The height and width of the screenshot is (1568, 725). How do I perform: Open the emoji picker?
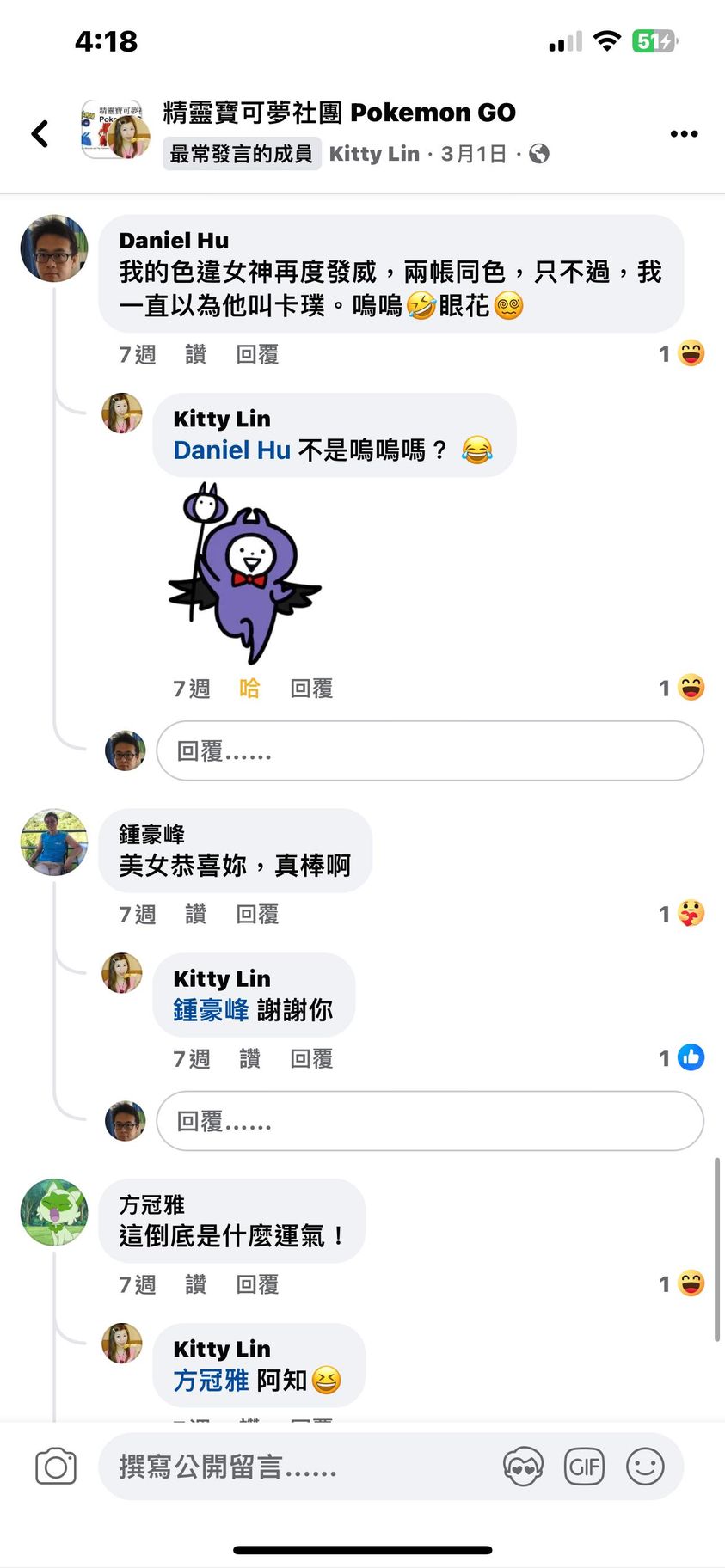click(645, 1467)
